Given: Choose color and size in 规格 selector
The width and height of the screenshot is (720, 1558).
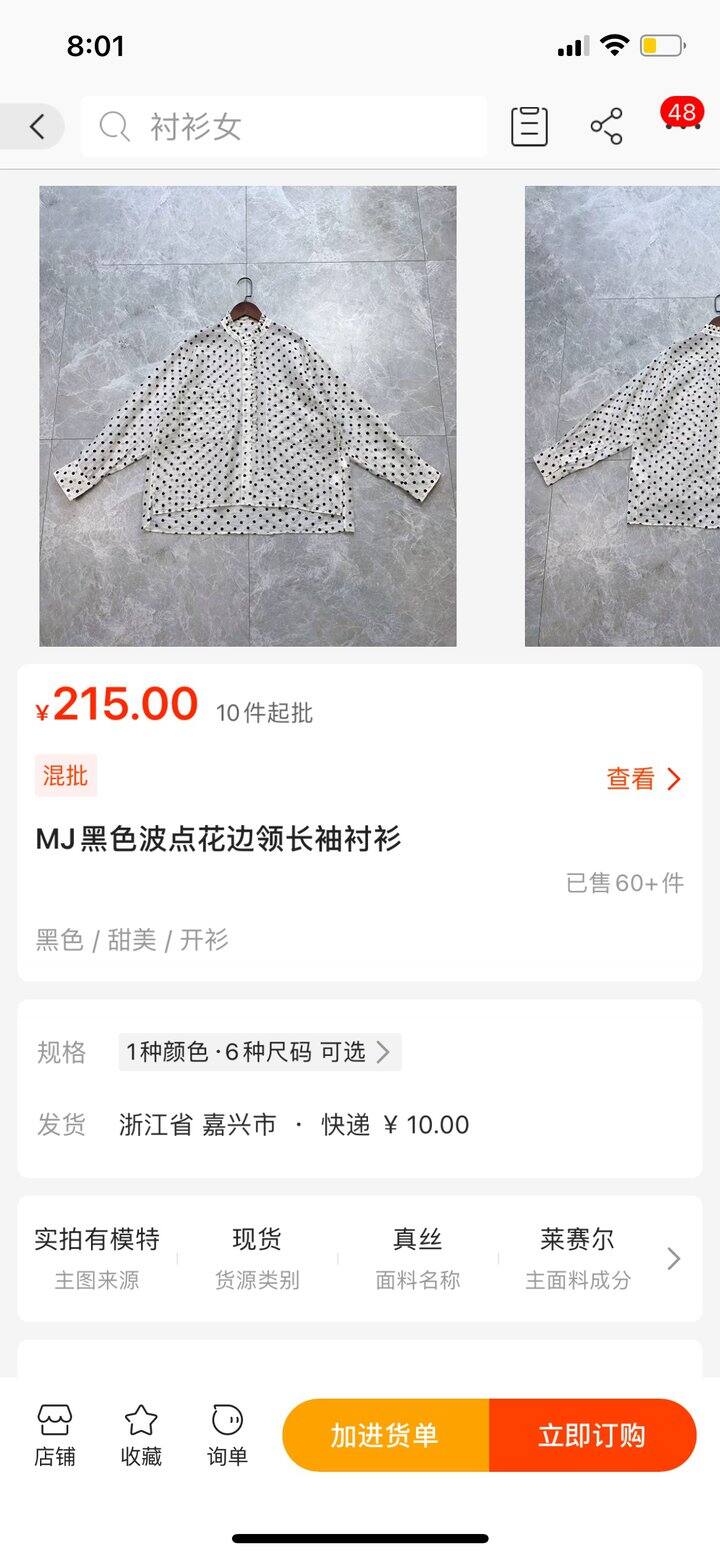Looking at the screenshot, I should point(260,1052).
